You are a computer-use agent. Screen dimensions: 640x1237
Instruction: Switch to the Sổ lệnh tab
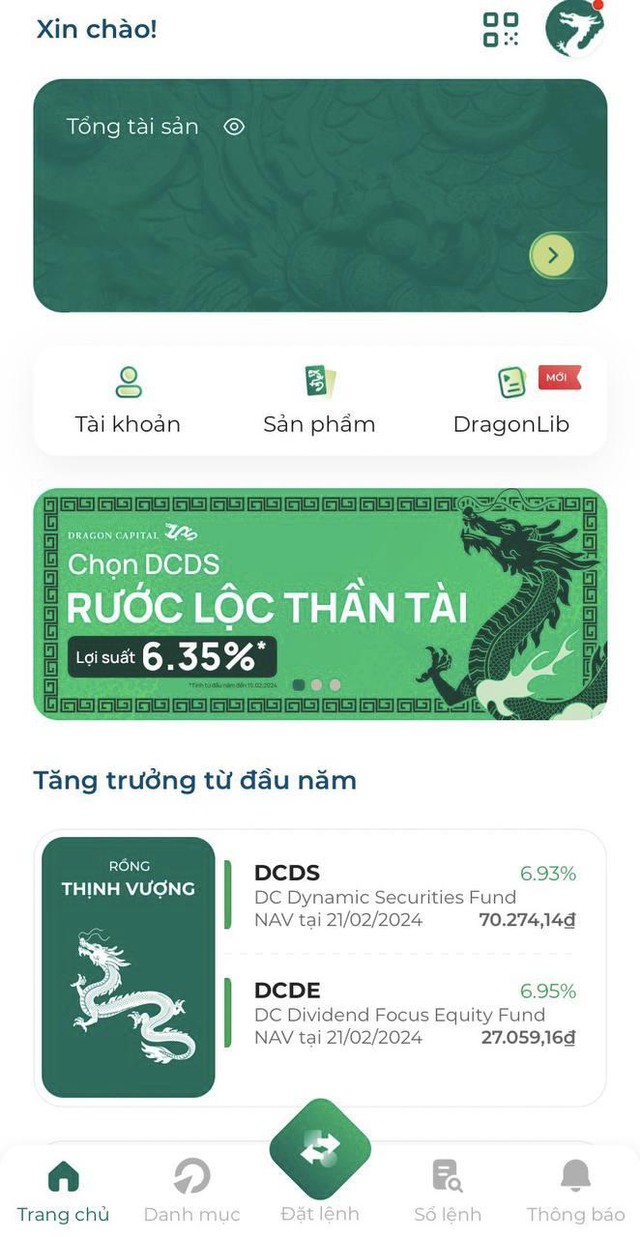[x=447, y=1192]
